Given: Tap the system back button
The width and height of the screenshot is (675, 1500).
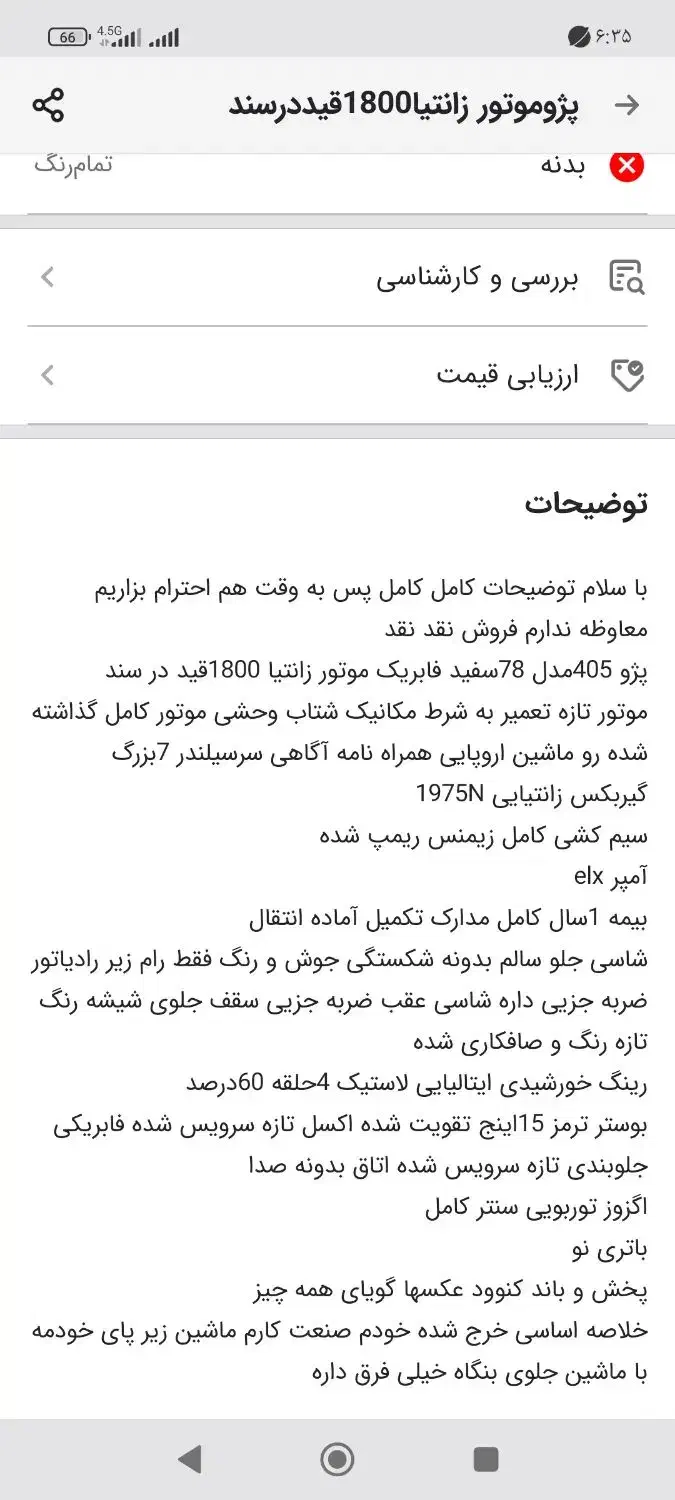Looking at the screenshot, I should coord(188,1459).
